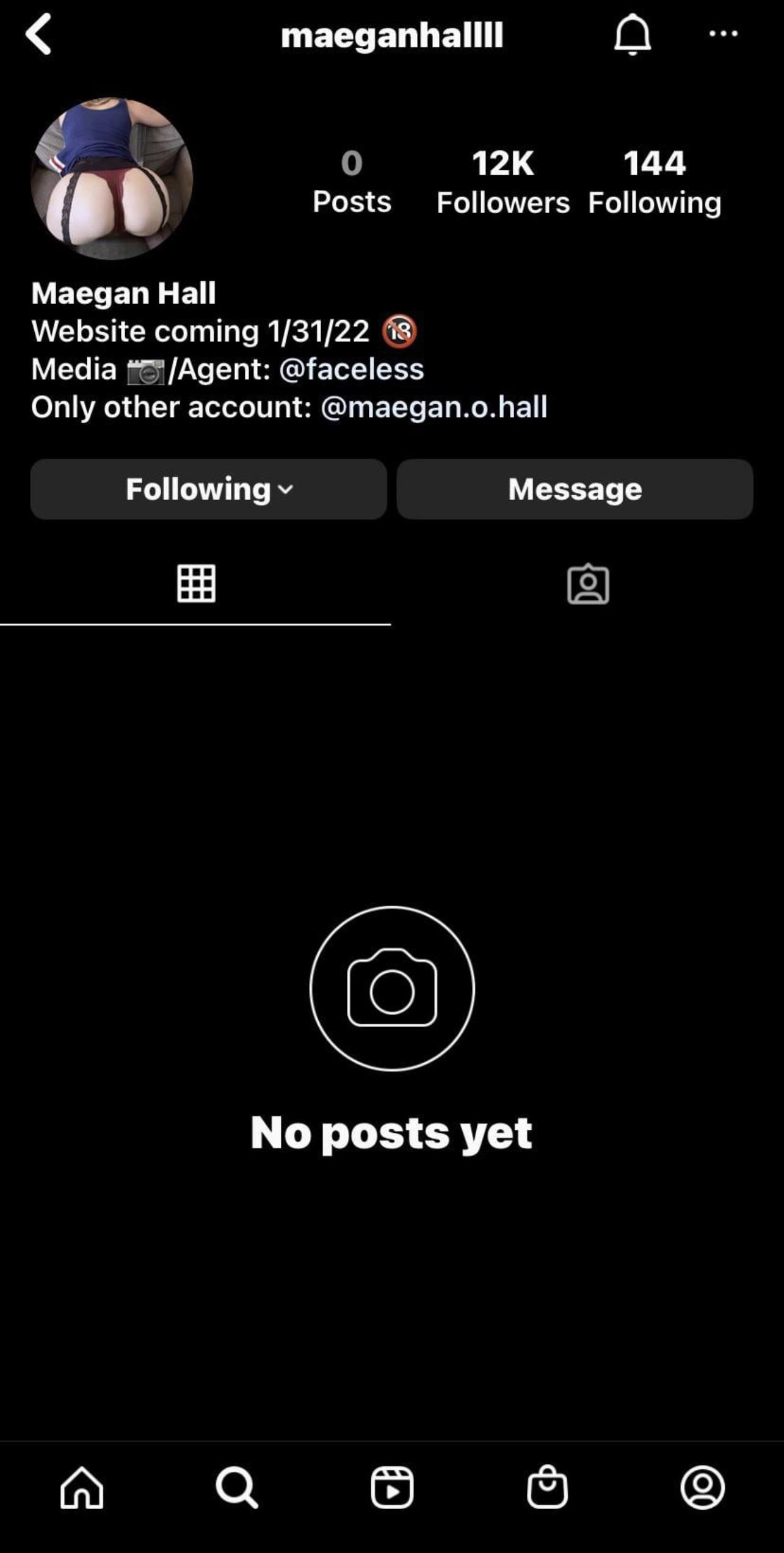The width and height of the screenshot is (784, 1553).
Task: Open the @maegan.o.hall account link
Action: tap(434, 407)
